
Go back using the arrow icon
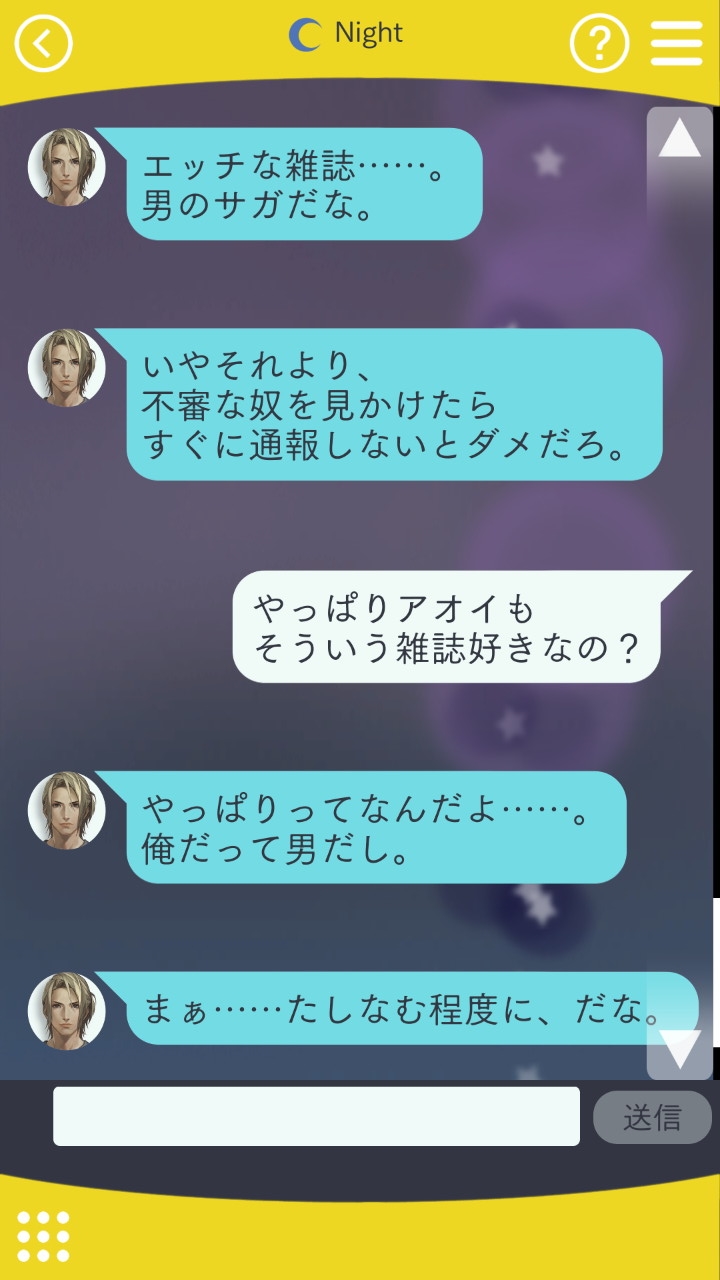[x=43, y=43]
